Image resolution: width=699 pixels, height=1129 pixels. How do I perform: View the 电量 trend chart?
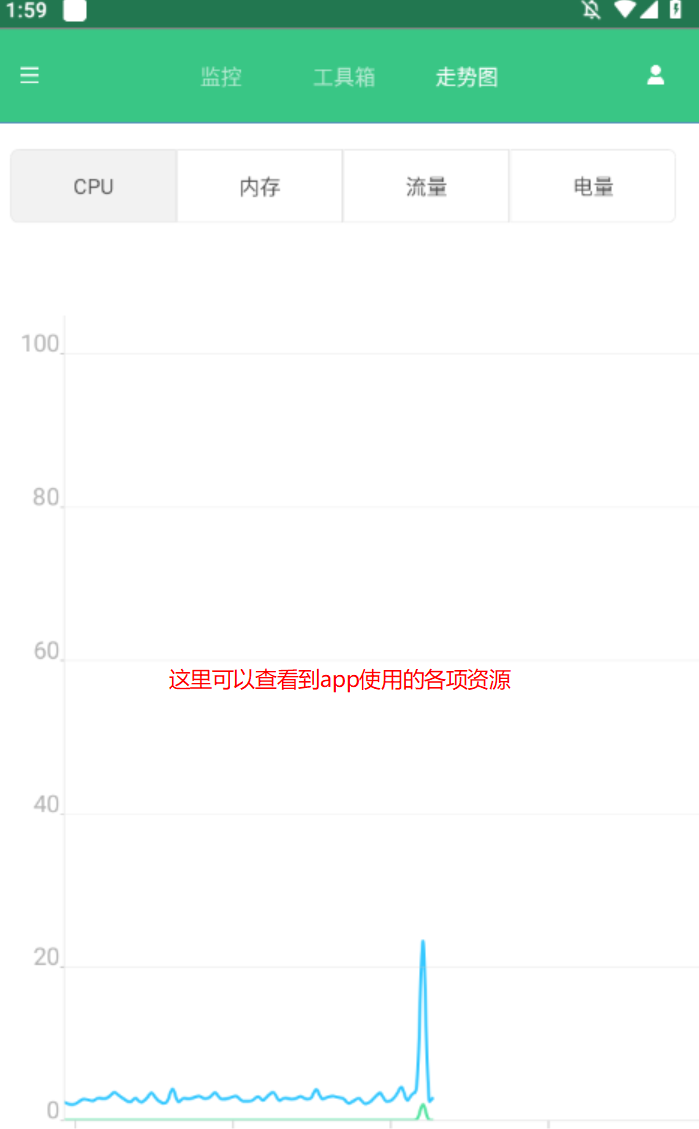tap(592, 186)
